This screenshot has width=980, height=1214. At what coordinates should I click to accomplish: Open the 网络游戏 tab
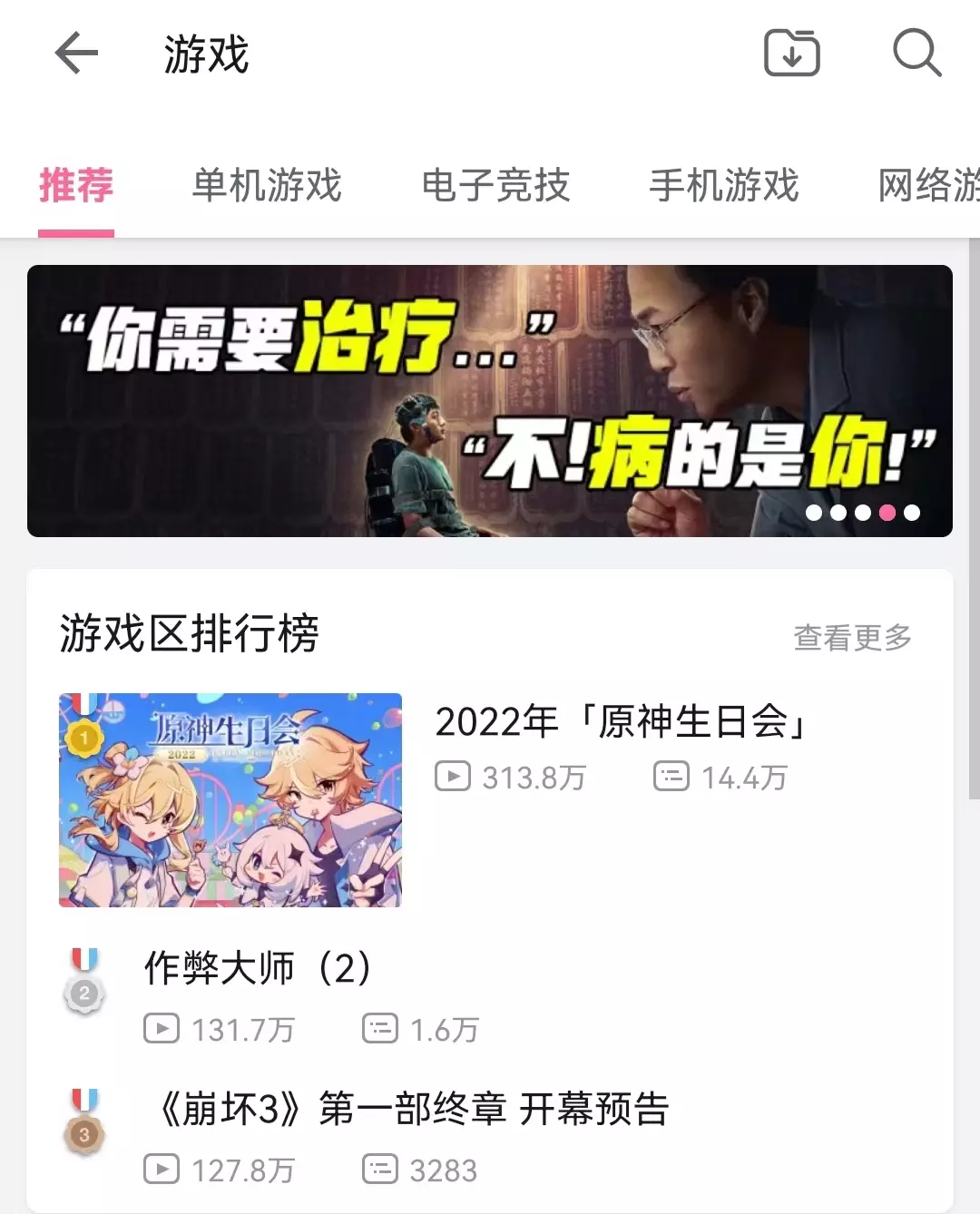[927, 186]
